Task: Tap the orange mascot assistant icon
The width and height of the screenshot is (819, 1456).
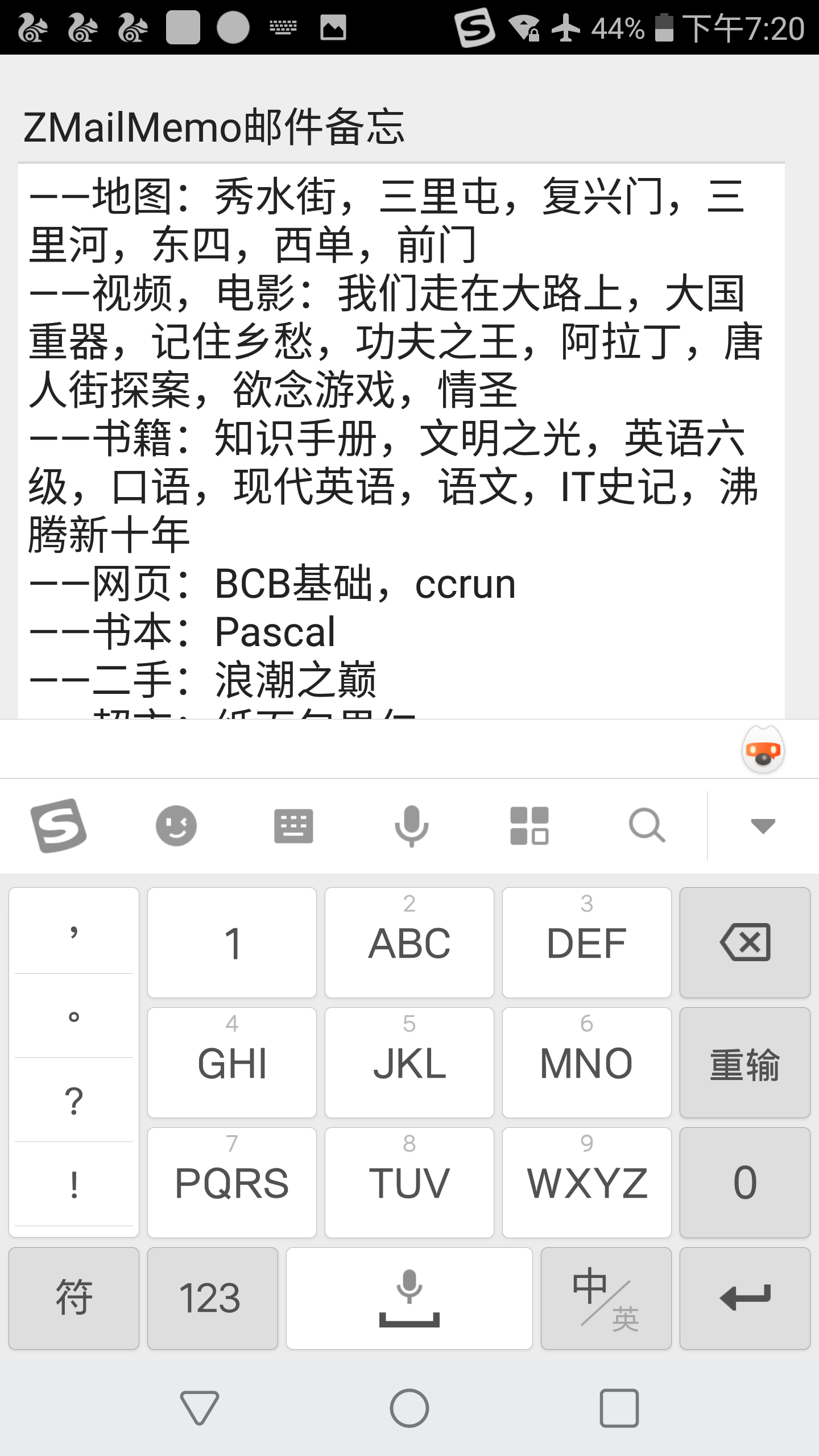Action: pyautogui.click(x=763, y=750)
